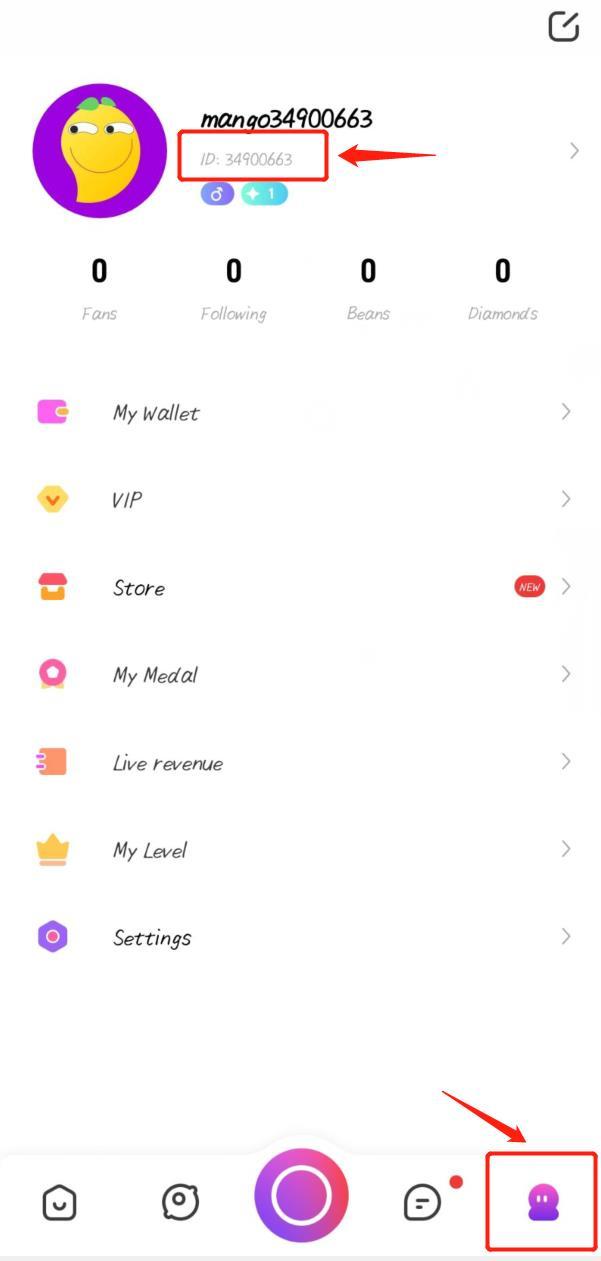Tap the edit profile icon

[x=564, y=26]
